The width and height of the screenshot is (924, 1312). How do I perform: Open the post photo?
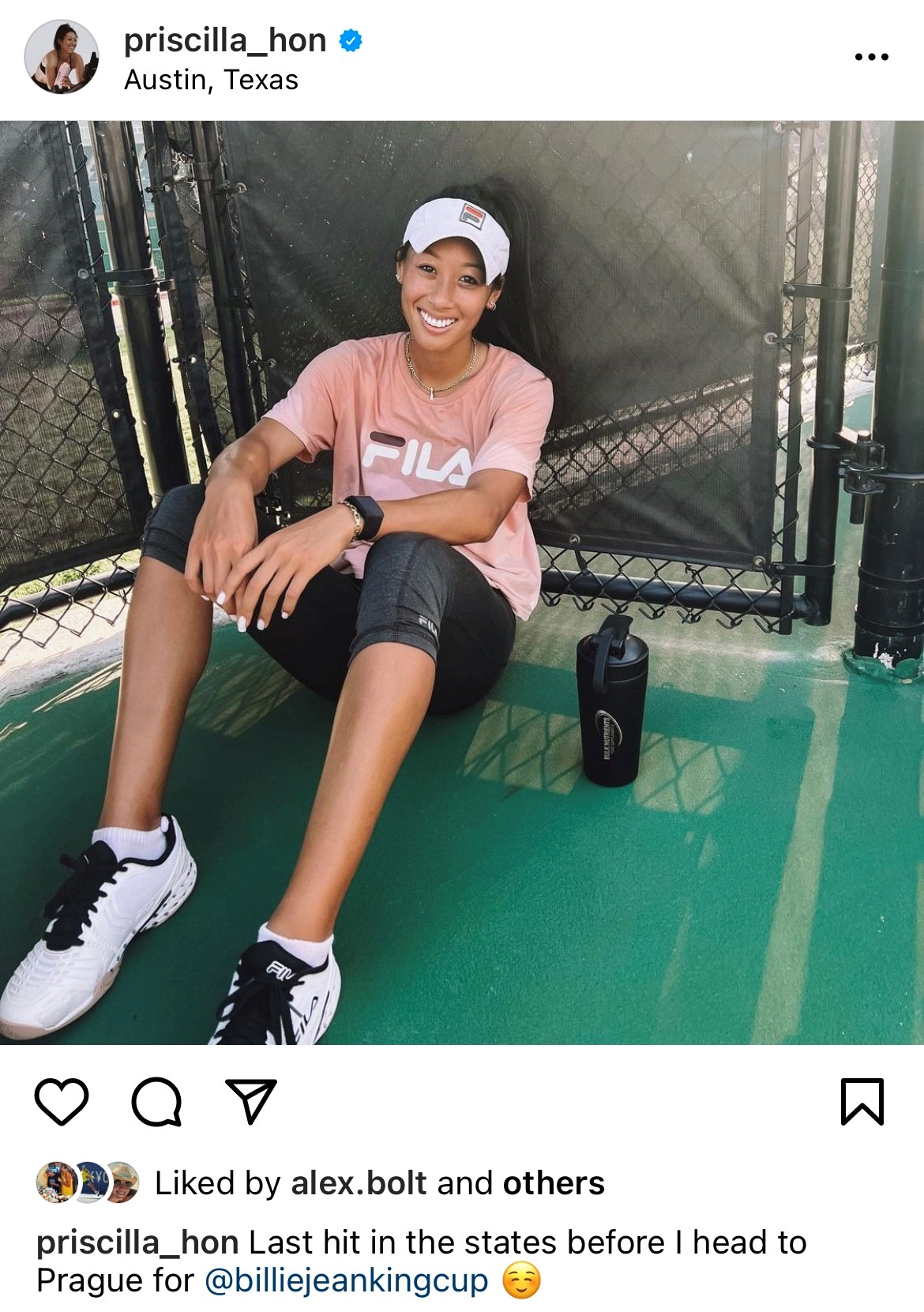click(462, 582)
